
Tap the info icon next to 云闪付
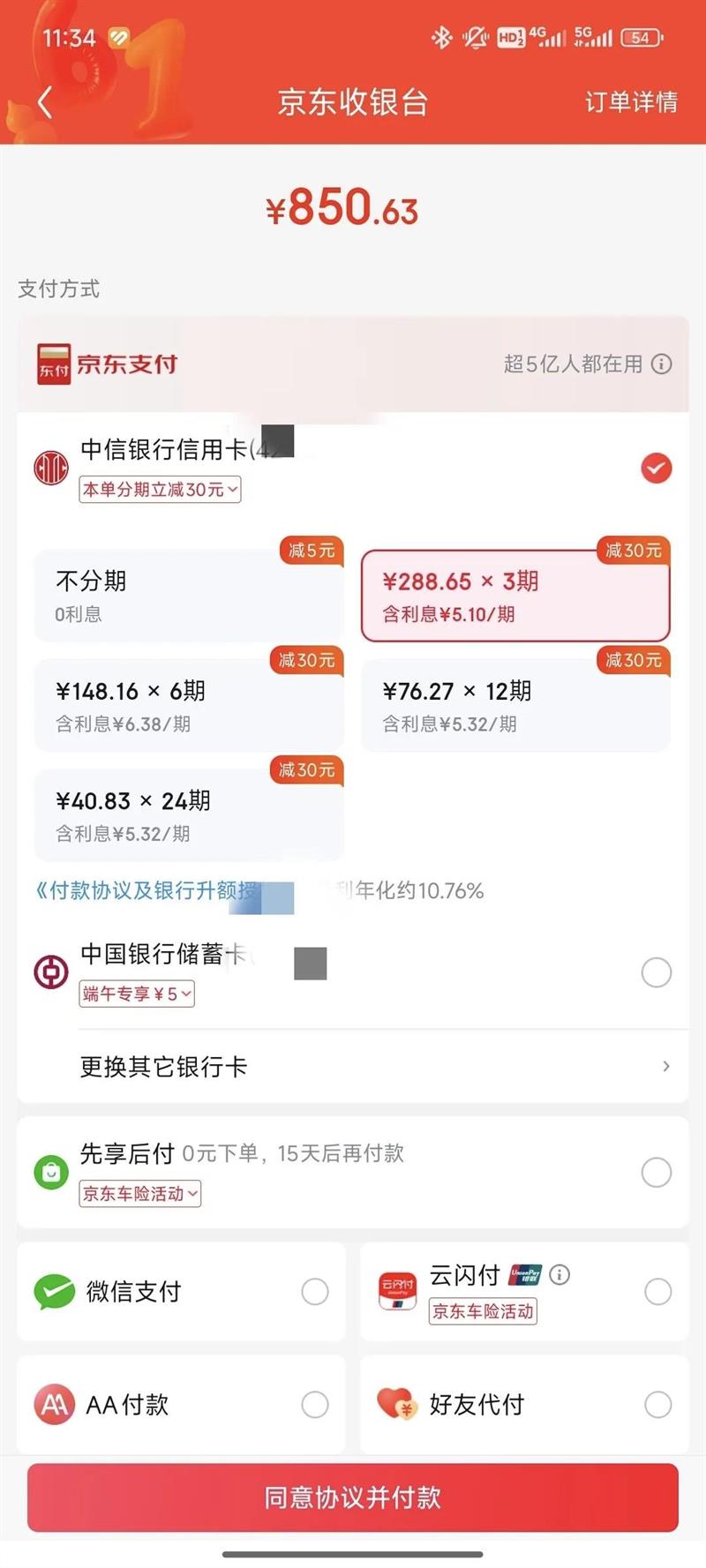point(560,1274)
